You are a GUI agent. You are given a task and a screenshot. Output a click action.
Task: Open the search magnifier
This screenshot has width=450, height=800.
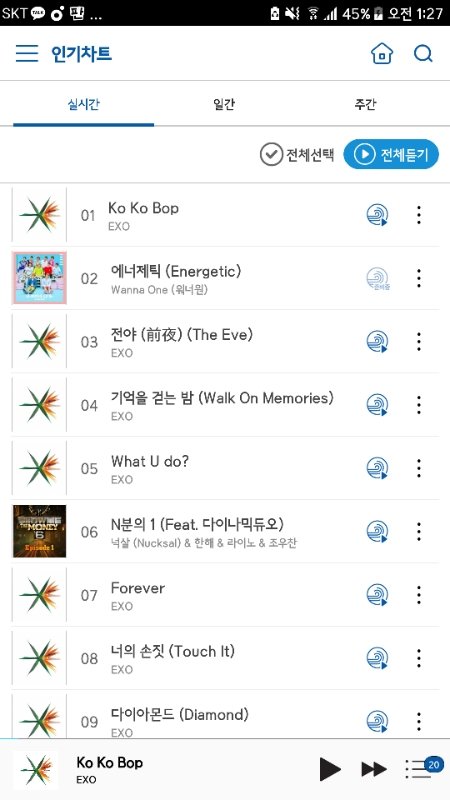coord(423,53)
